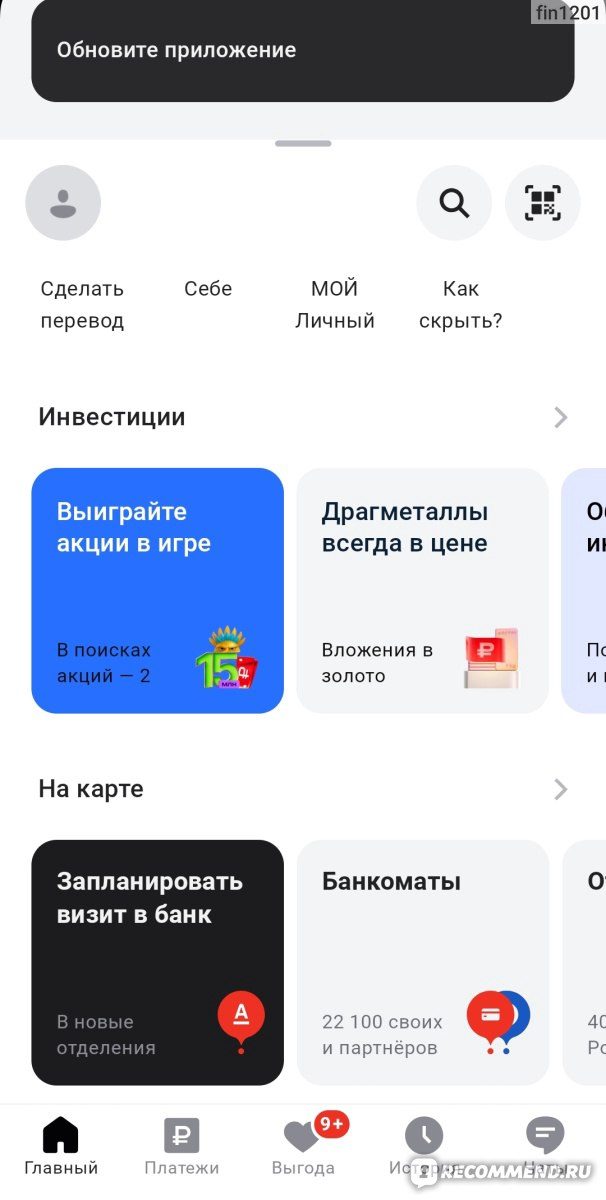The height and width of the screenshot is (1200, 606).
Task: Switch to the История tab
Action: click(424, 1147)
